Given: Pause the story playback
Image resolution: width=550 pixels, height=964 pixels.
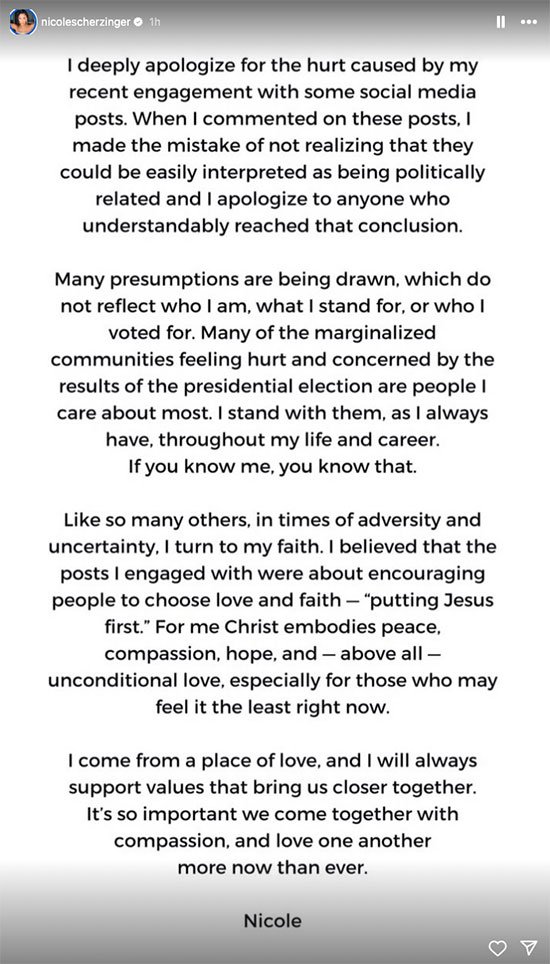Looking at the screenshot, I should pos(500,22).
